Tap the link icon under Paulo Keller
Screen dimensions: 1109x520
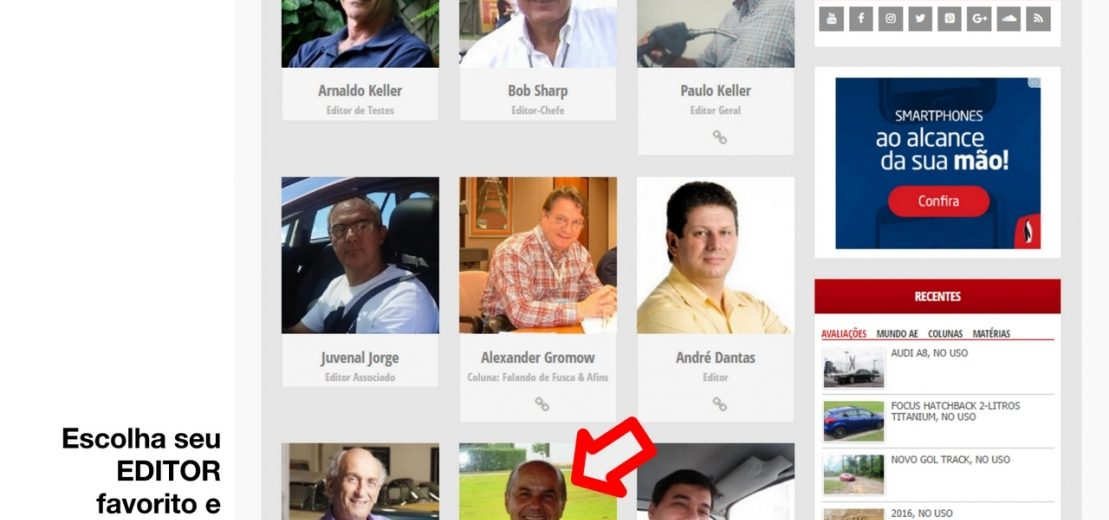click(719, 137)
